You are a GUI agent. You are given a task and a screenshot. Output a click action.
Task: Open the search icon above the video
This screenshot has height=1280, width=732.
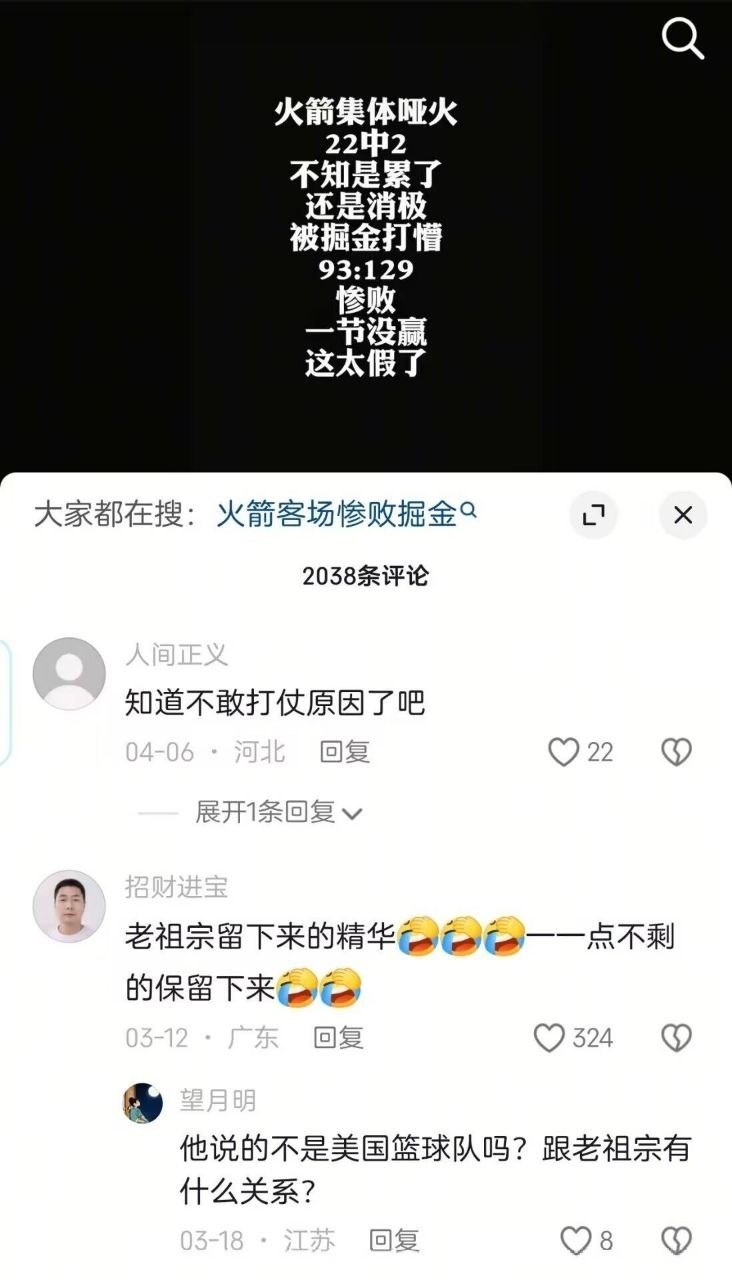point(684,39)
